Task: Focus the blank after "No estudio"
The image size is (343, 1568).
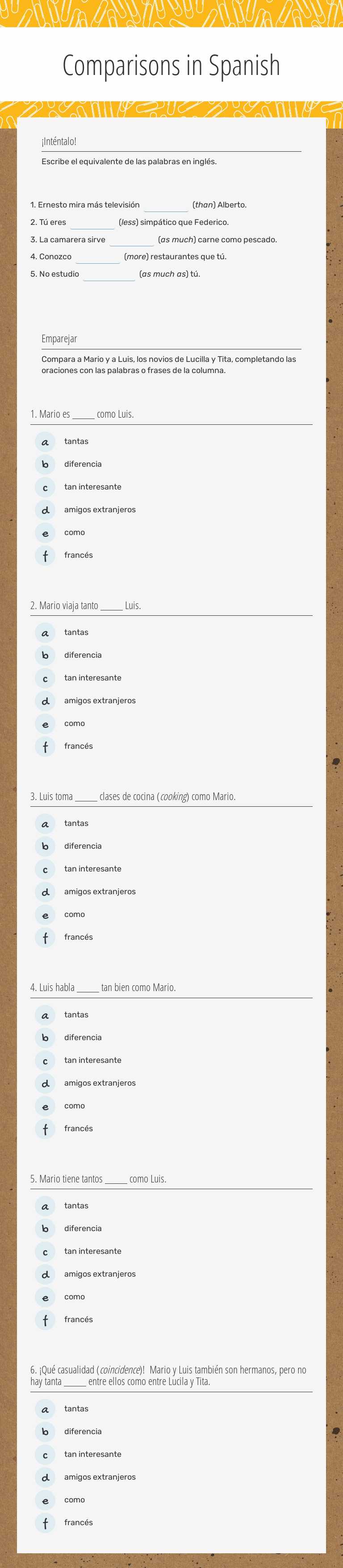Action: point(109,274)
